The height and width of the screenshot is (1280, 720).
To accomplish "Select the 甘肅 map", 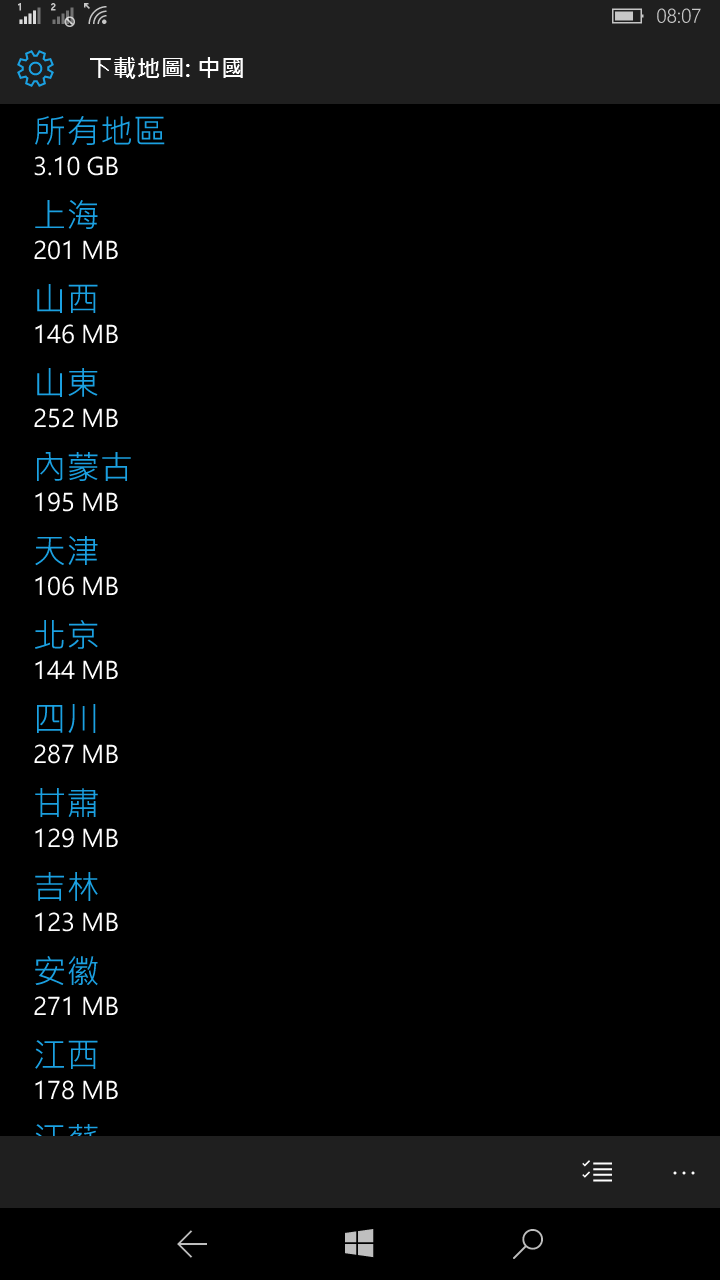I will coord(360,818).
